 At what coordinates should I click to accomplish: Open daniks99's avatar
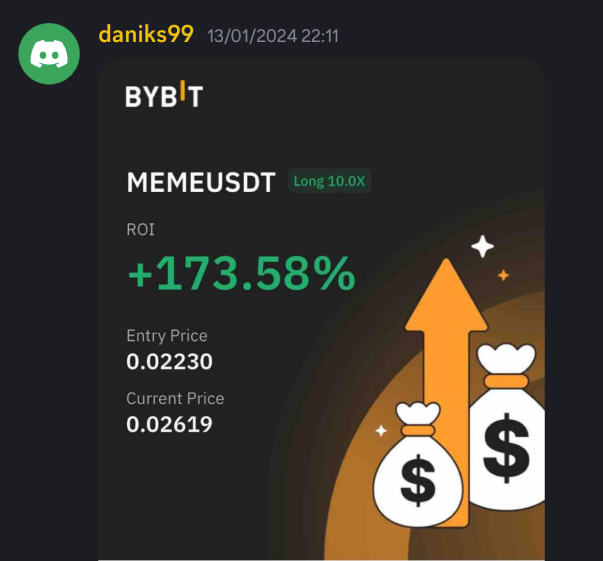50,52
